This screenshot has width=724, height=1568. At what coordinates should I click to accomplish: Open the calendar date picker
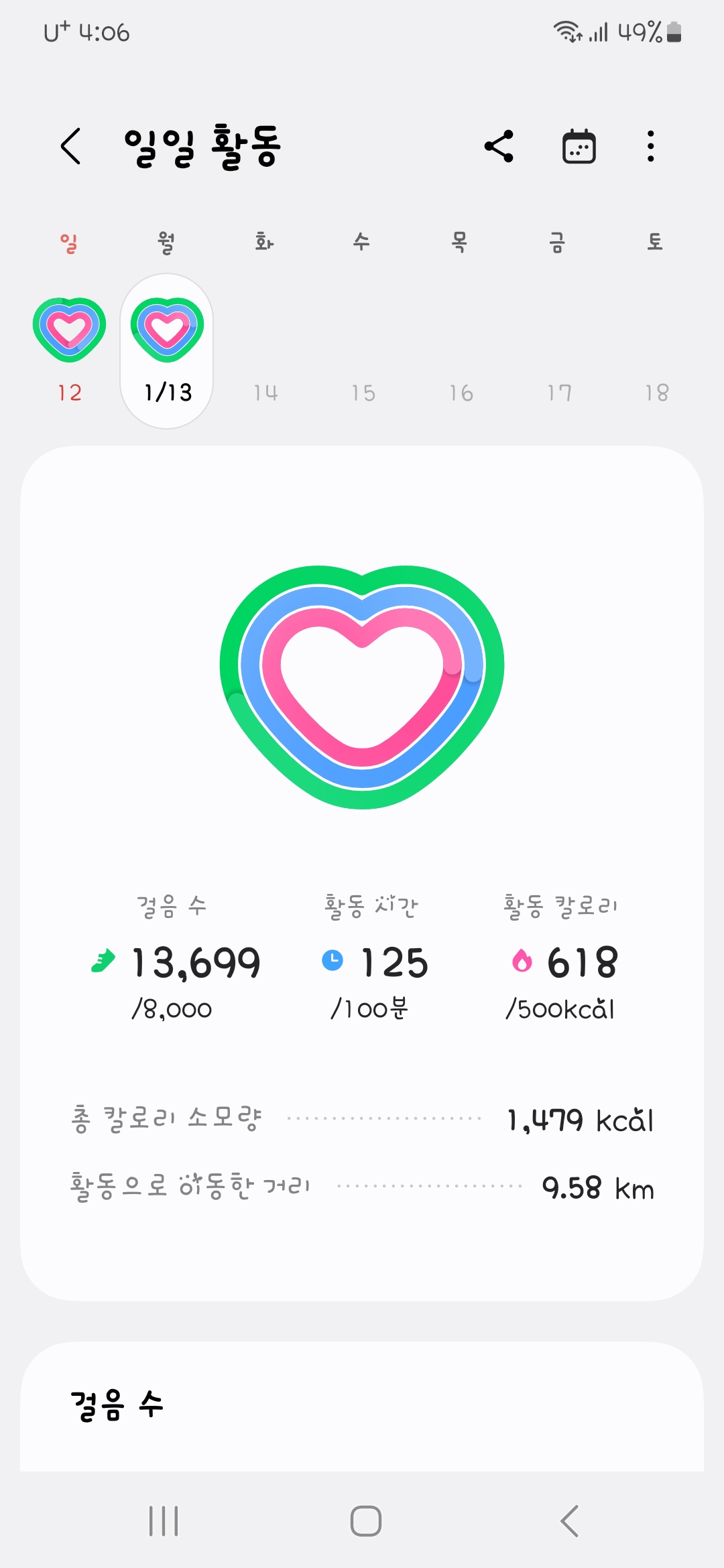[579, 146]
